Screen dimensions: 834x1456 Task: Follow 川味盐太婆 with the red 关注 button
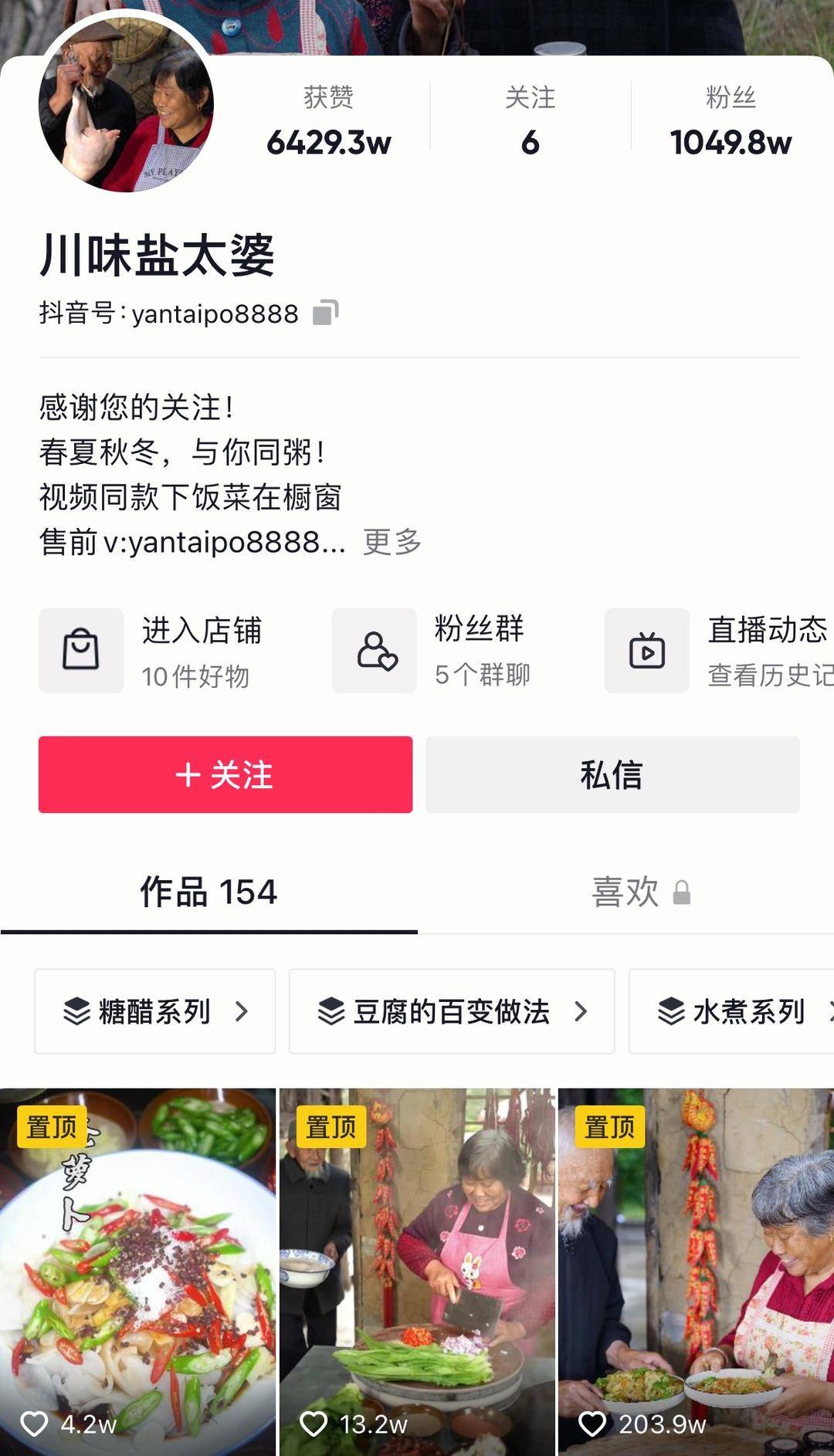coord(225,774)
